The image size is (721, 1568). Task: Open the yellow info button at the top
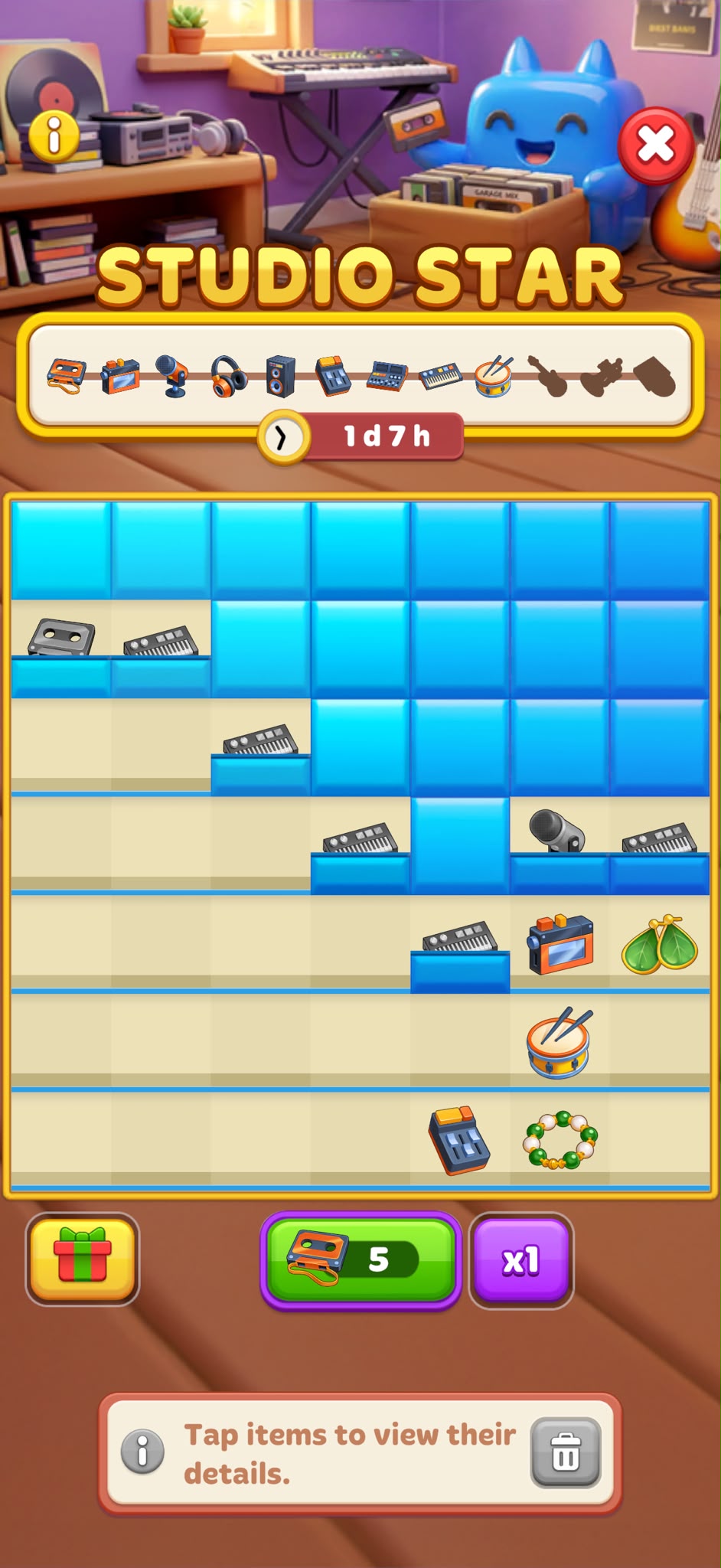[54, 136]
